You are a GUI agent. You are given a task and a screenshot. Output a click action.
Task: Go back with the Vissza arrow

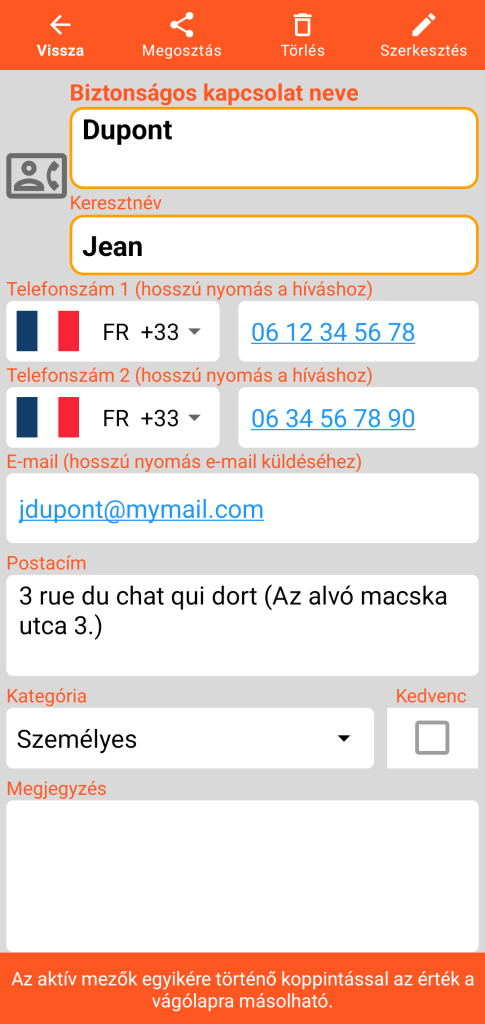60,35
